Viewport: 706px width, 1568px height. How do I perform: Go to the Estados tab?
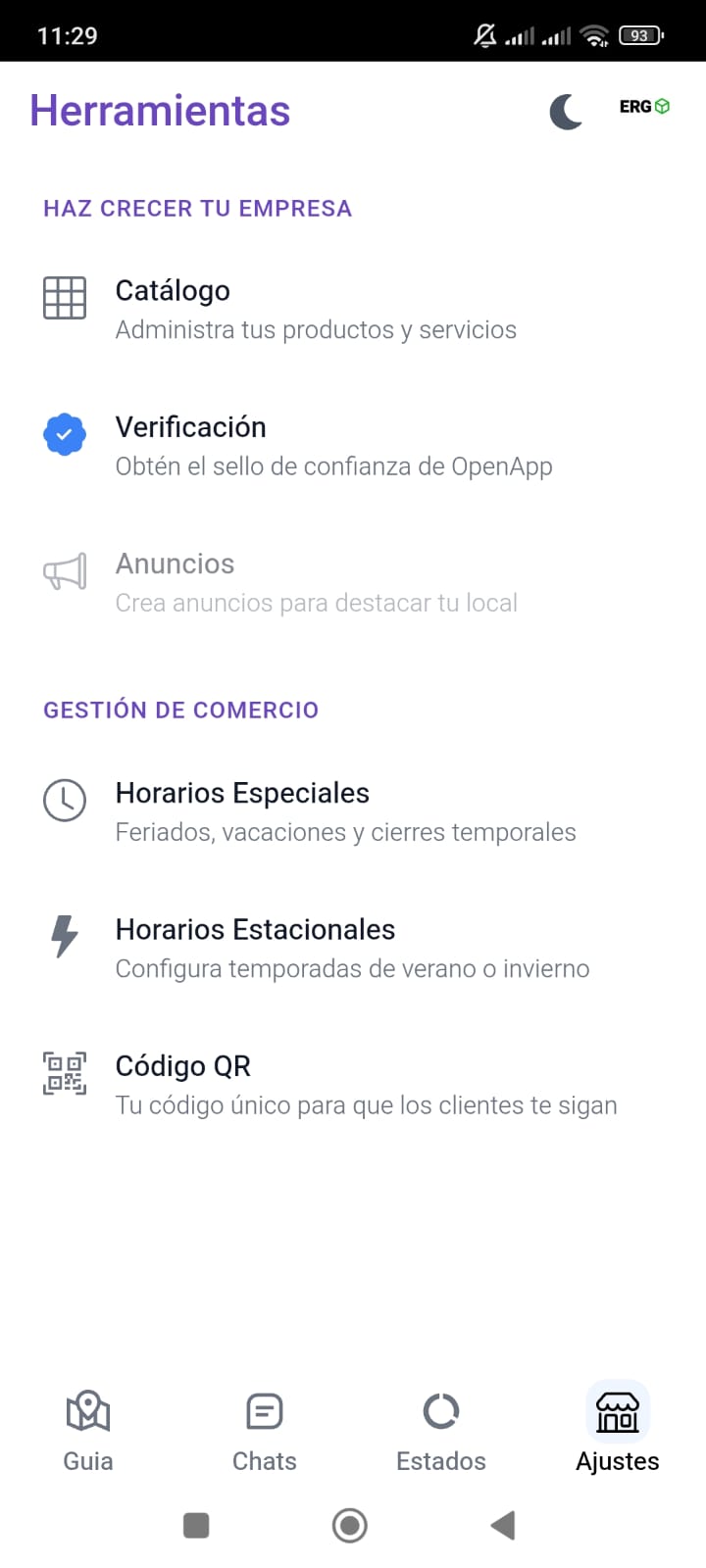tap(441, 1431)
